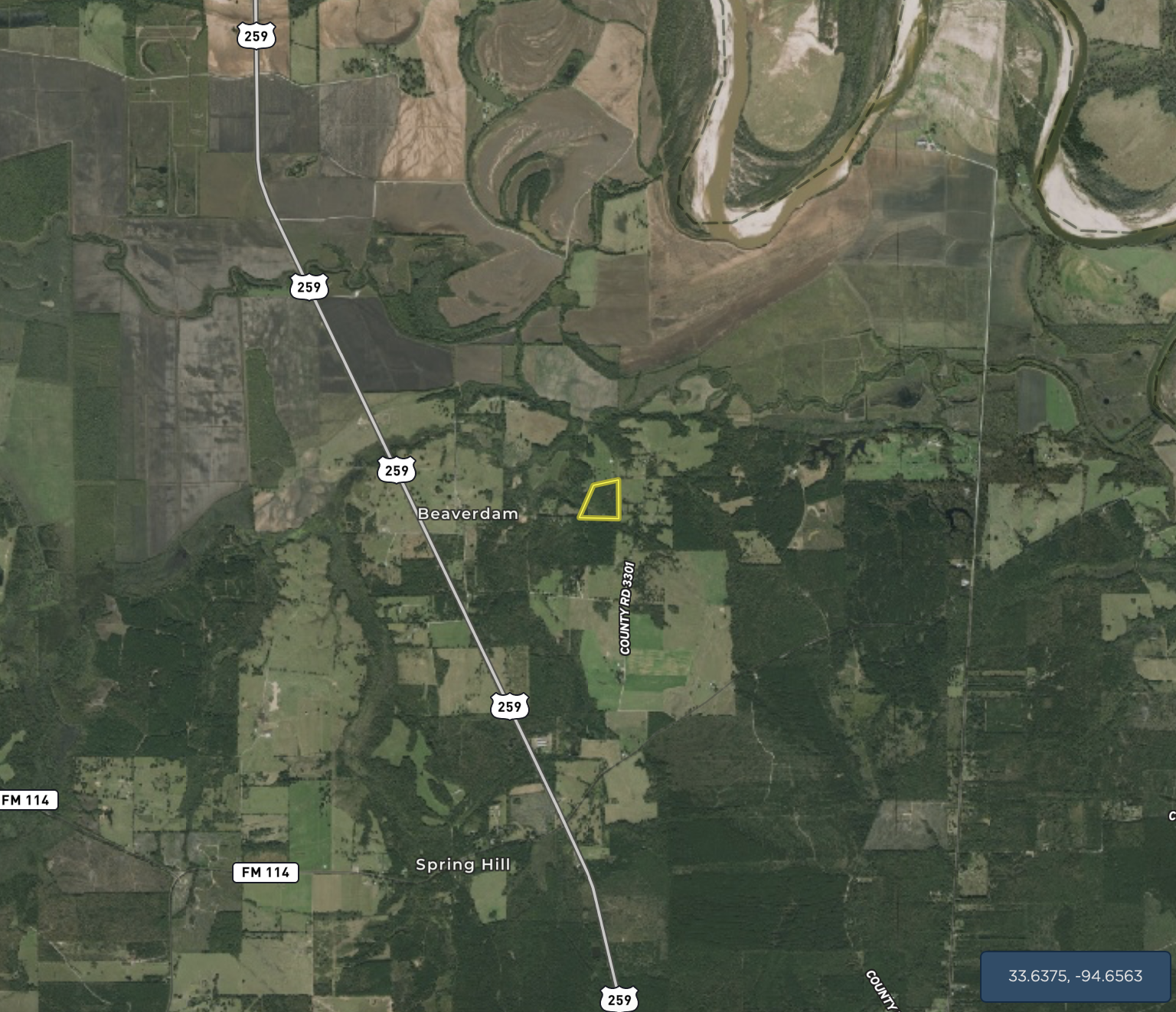The width and height of the screenshot is (1176, 1012).
Task: Select the yellow outlined parcel near Beaverdam
Action: point(603,501)
